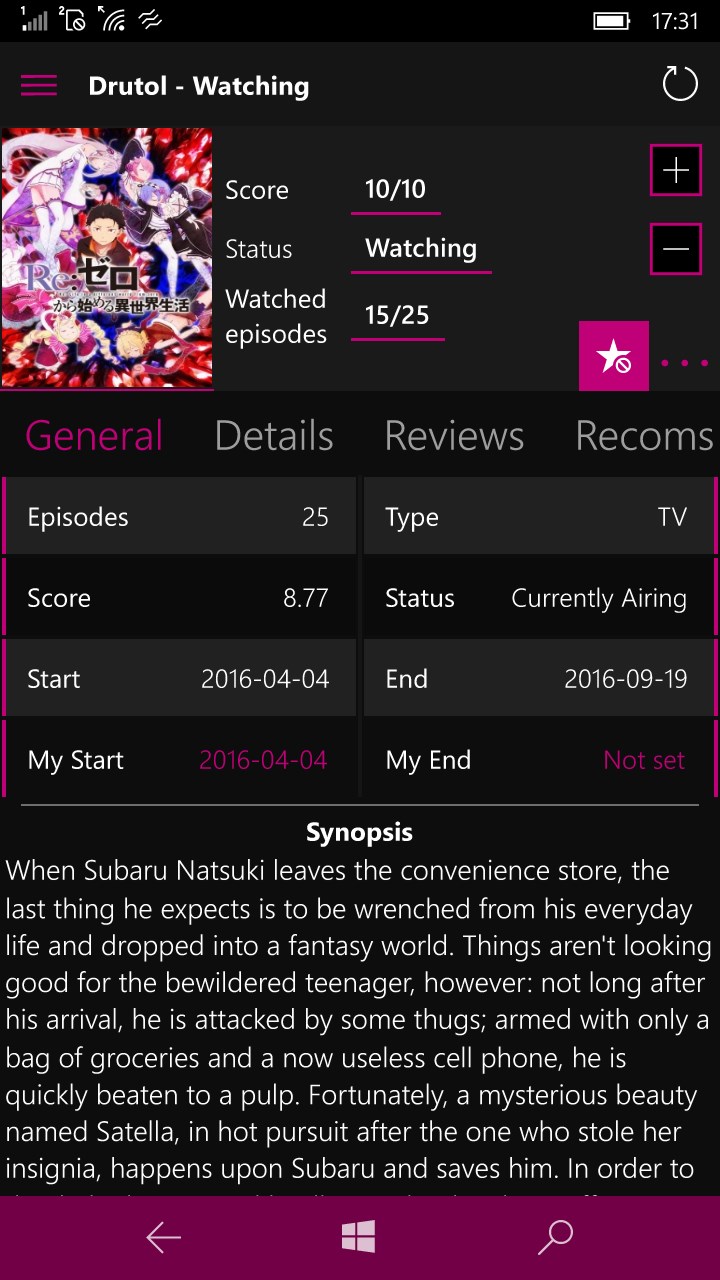Change the Watching status

click(x=421, y=249)
